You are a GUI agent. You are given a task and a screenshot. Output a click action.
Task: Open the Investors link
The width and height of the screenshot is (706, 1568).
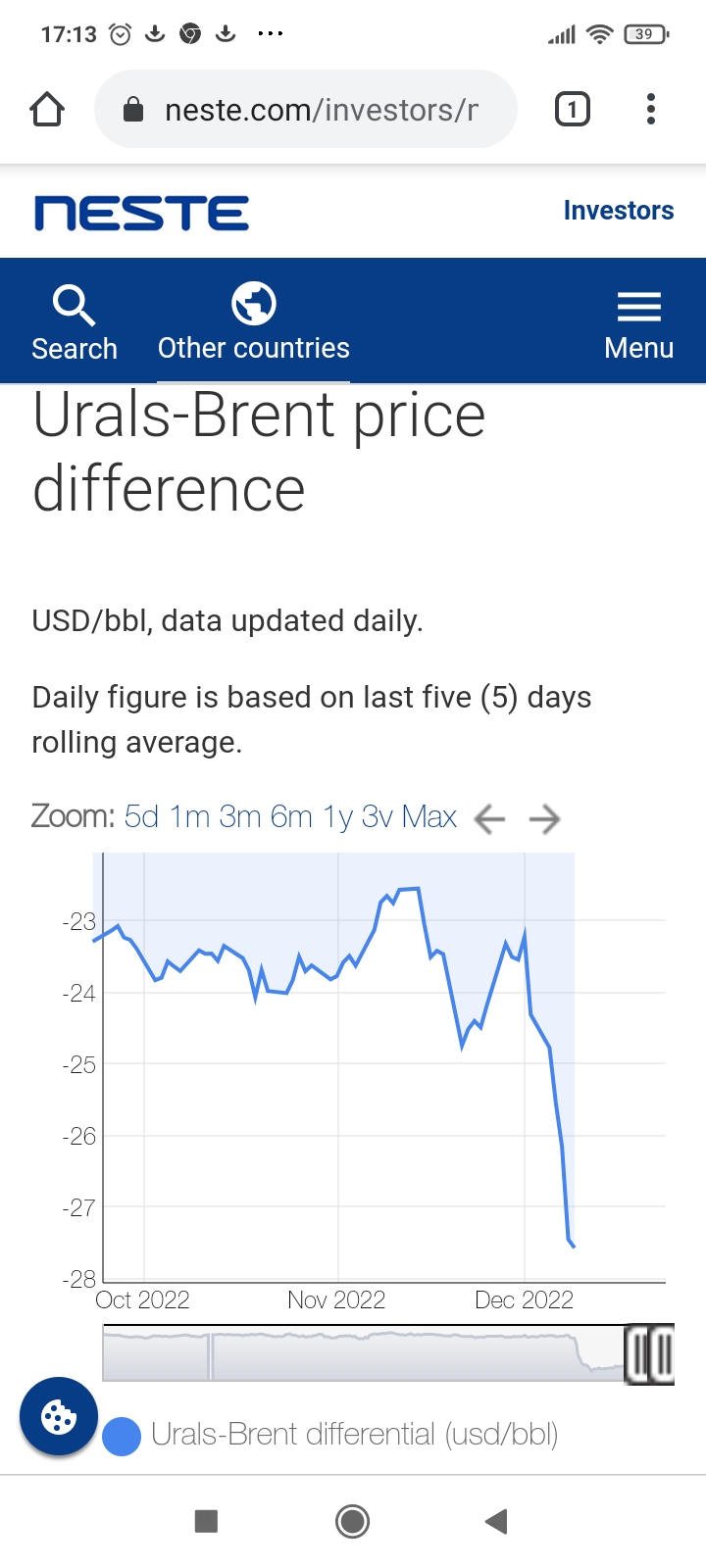click(619, 211)
